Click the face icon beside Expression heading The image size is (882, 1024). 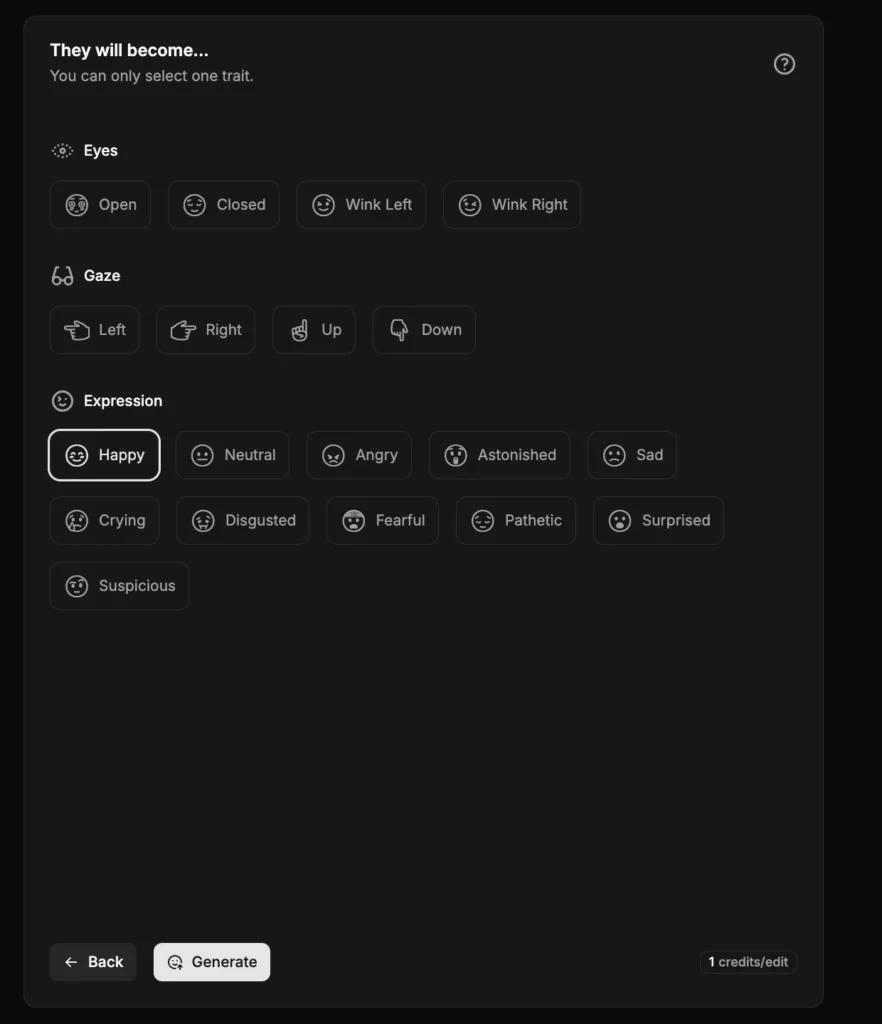tap(62, 400)
